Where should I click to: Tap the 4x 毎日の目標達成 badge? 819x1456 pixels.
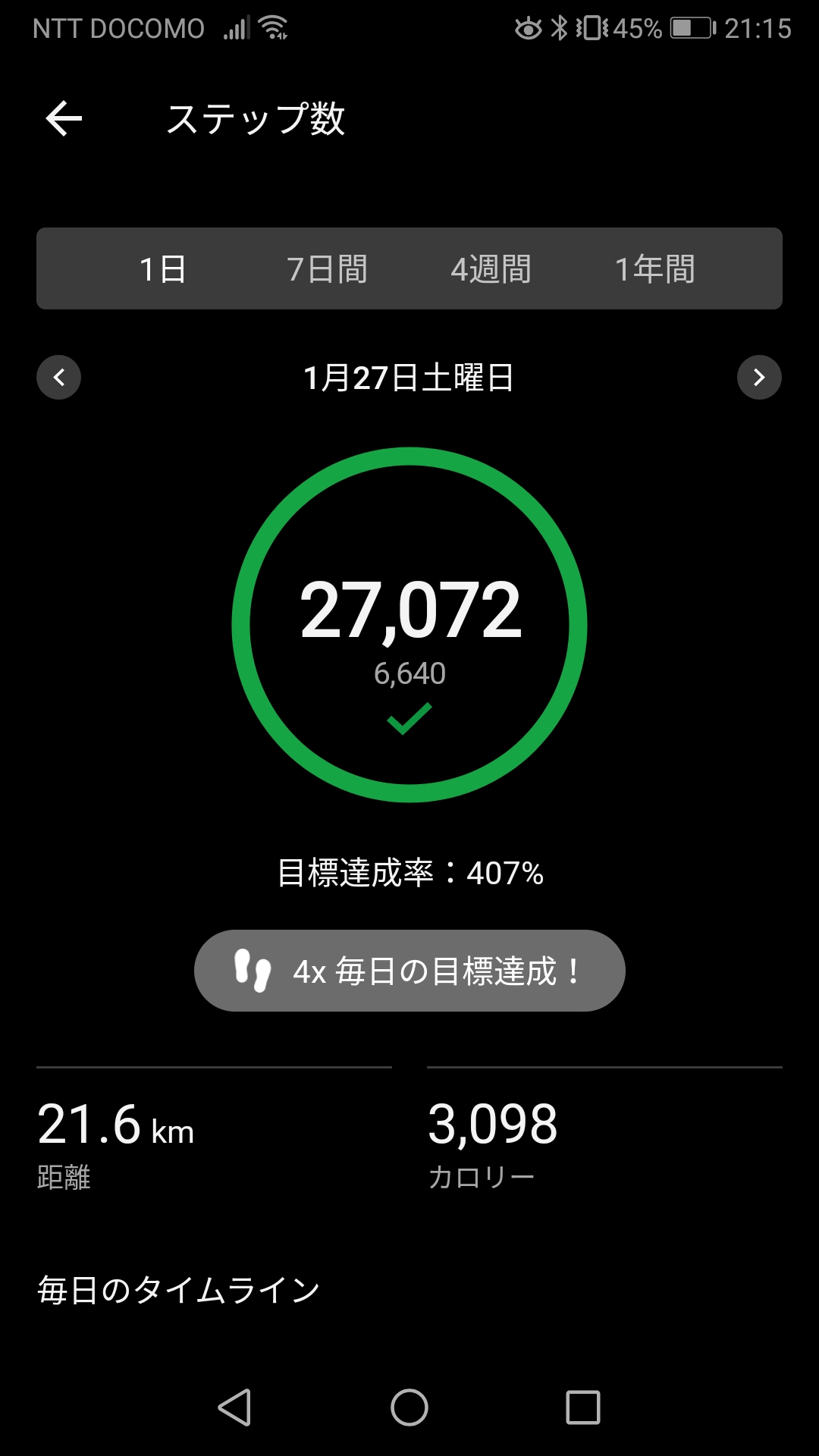click(x=409, y=971)
